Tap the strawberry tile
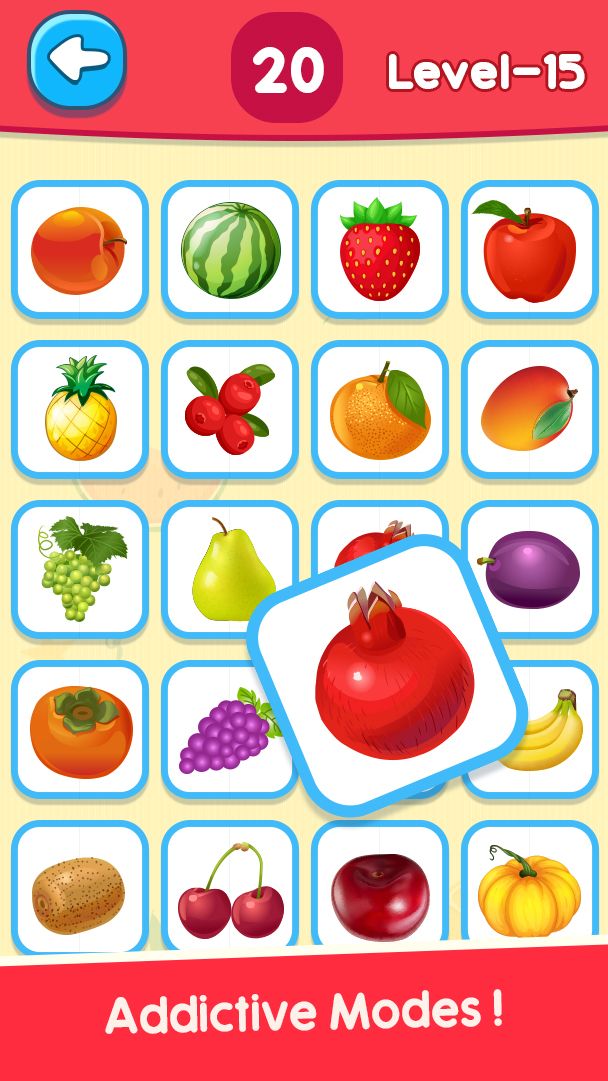This screenshot has height=1081, width=608. tap(380, 249)
